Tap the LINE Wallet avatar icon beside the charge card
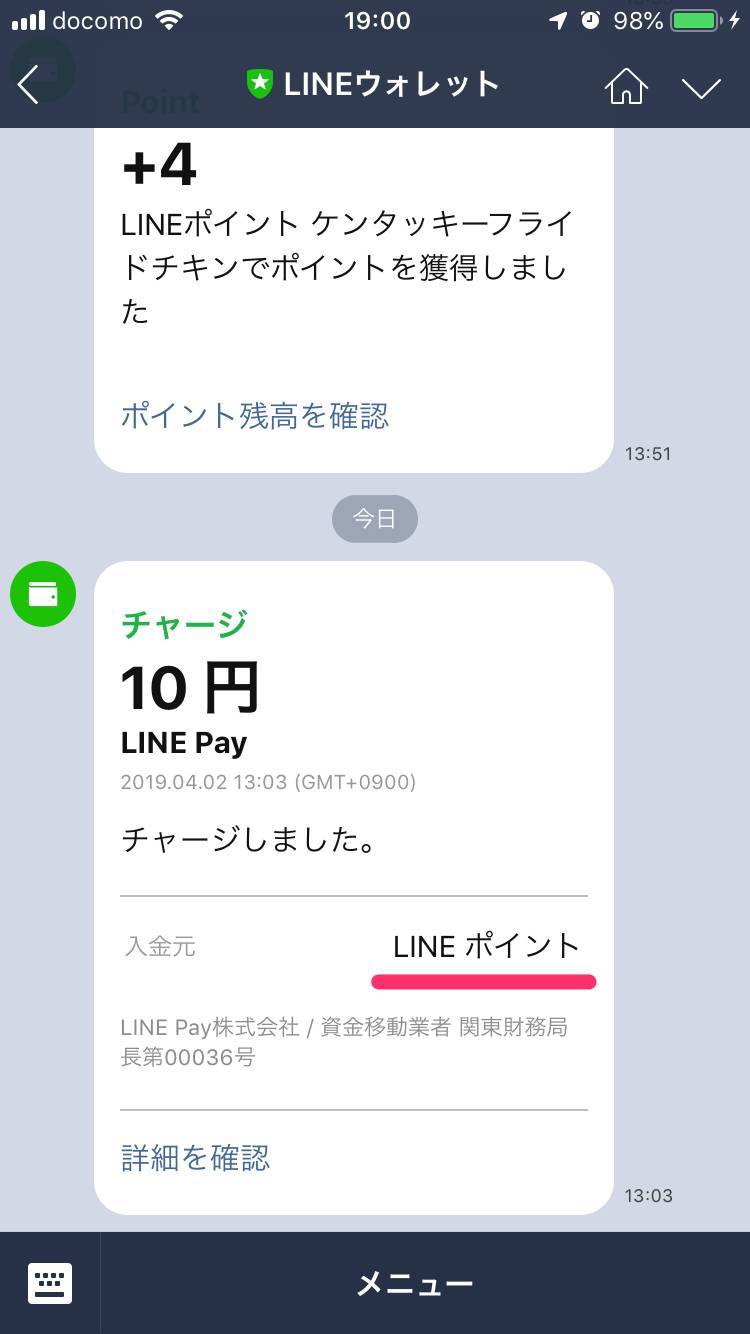The image size is (750, 1334). tap(43, 594)
